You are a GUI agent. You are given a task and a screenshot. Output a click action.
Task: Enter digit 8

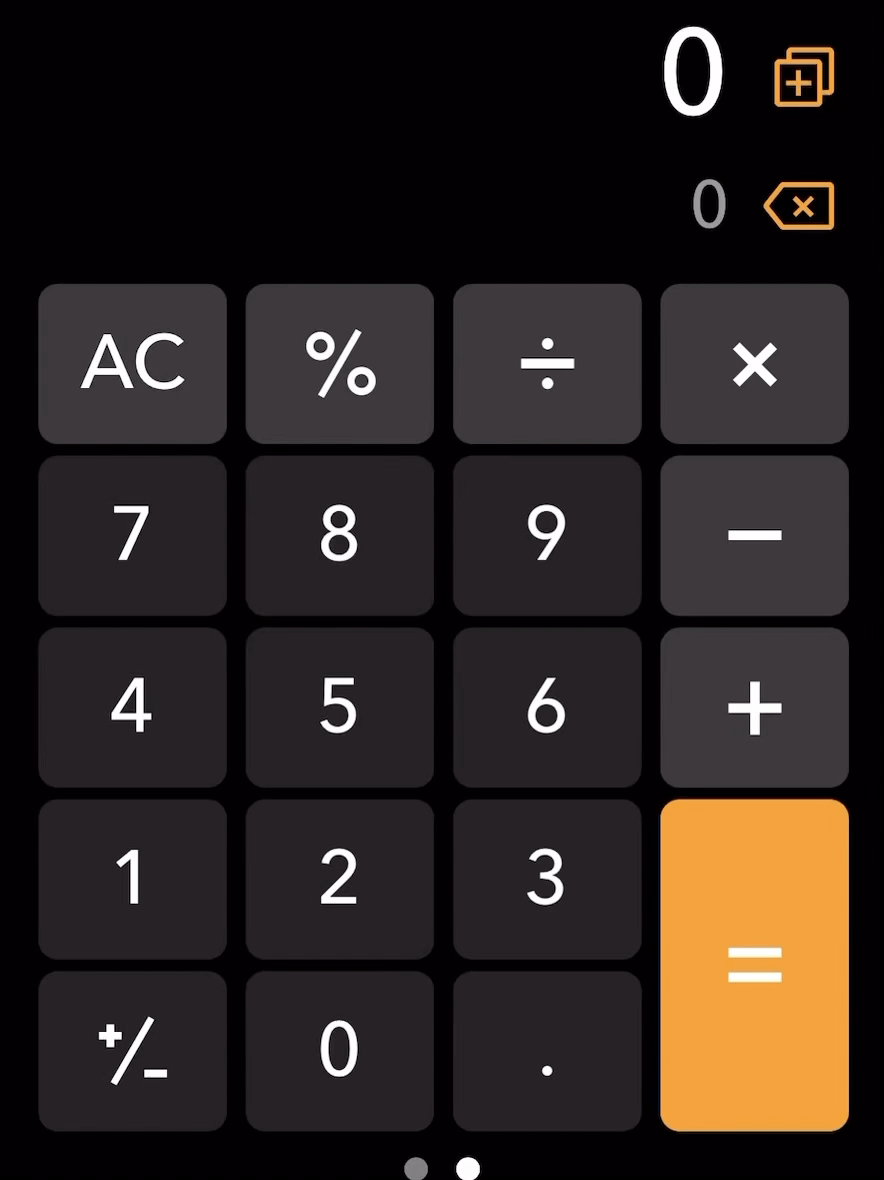pyautogui.click(x=339, y=535)
